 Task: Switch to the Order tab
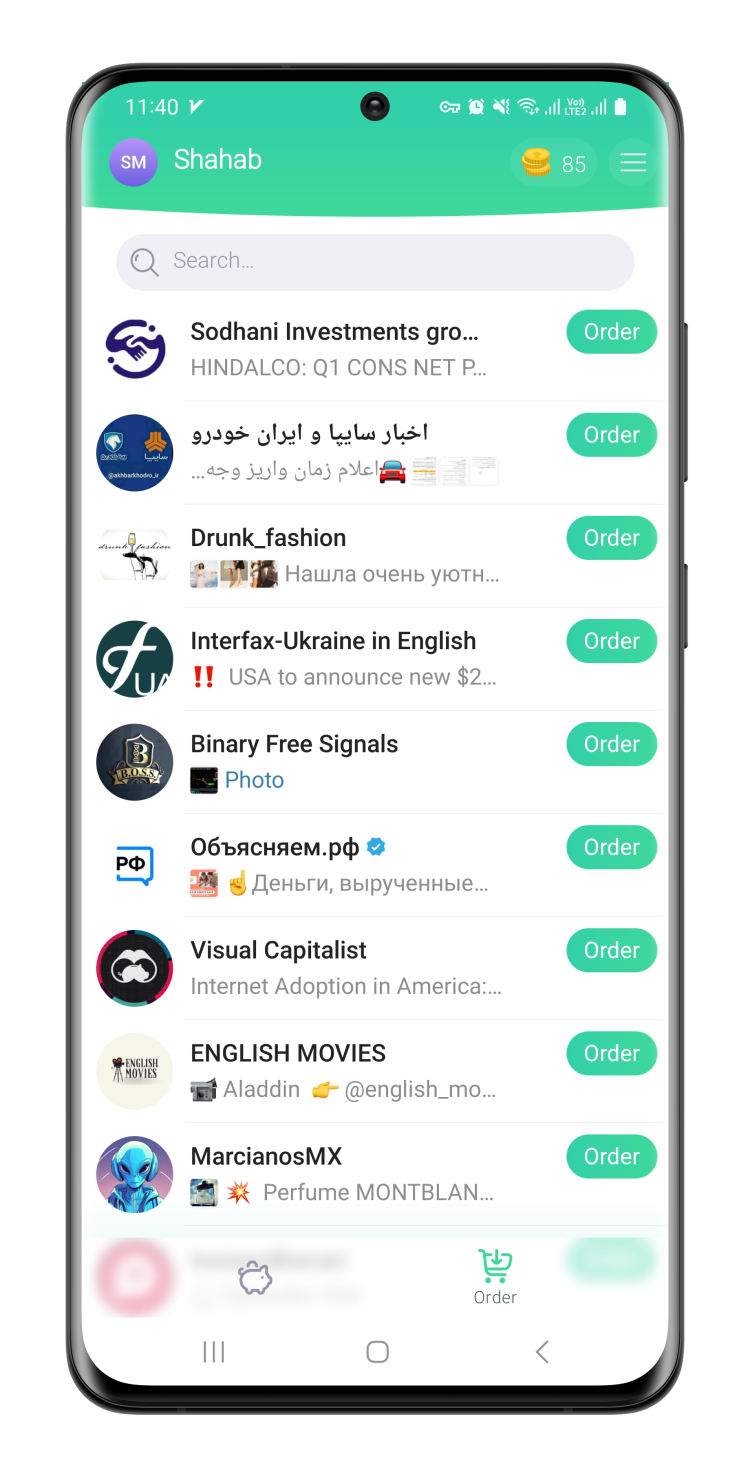495,1278
